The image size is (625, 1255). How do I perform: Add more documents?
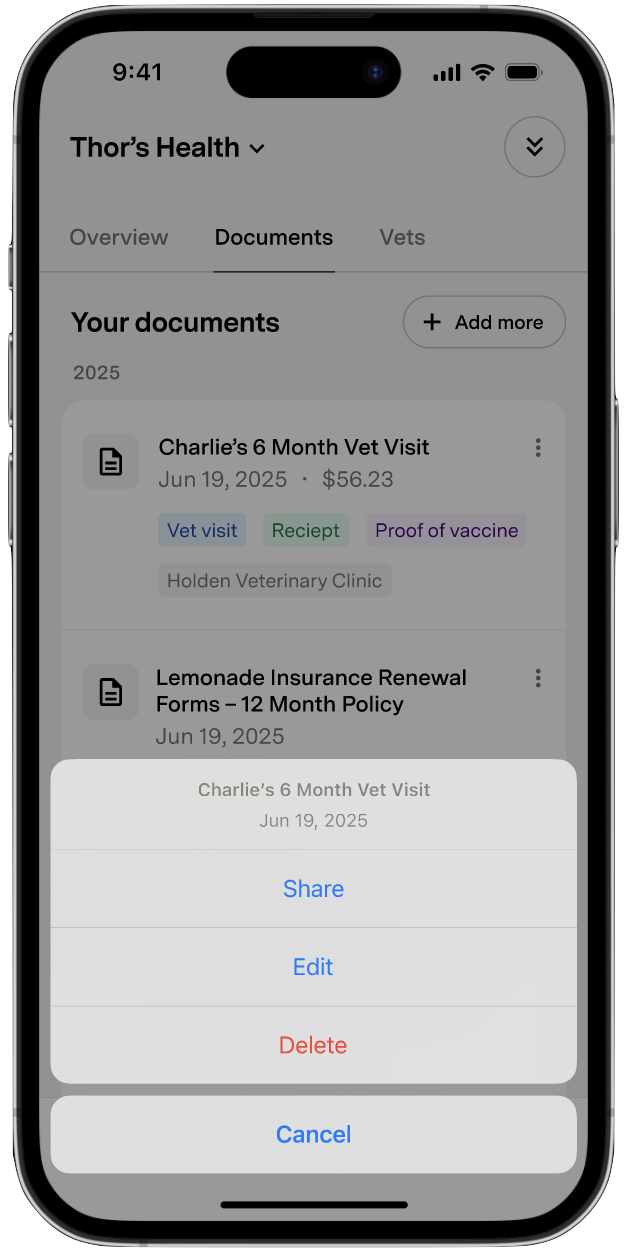click(484, 322)
